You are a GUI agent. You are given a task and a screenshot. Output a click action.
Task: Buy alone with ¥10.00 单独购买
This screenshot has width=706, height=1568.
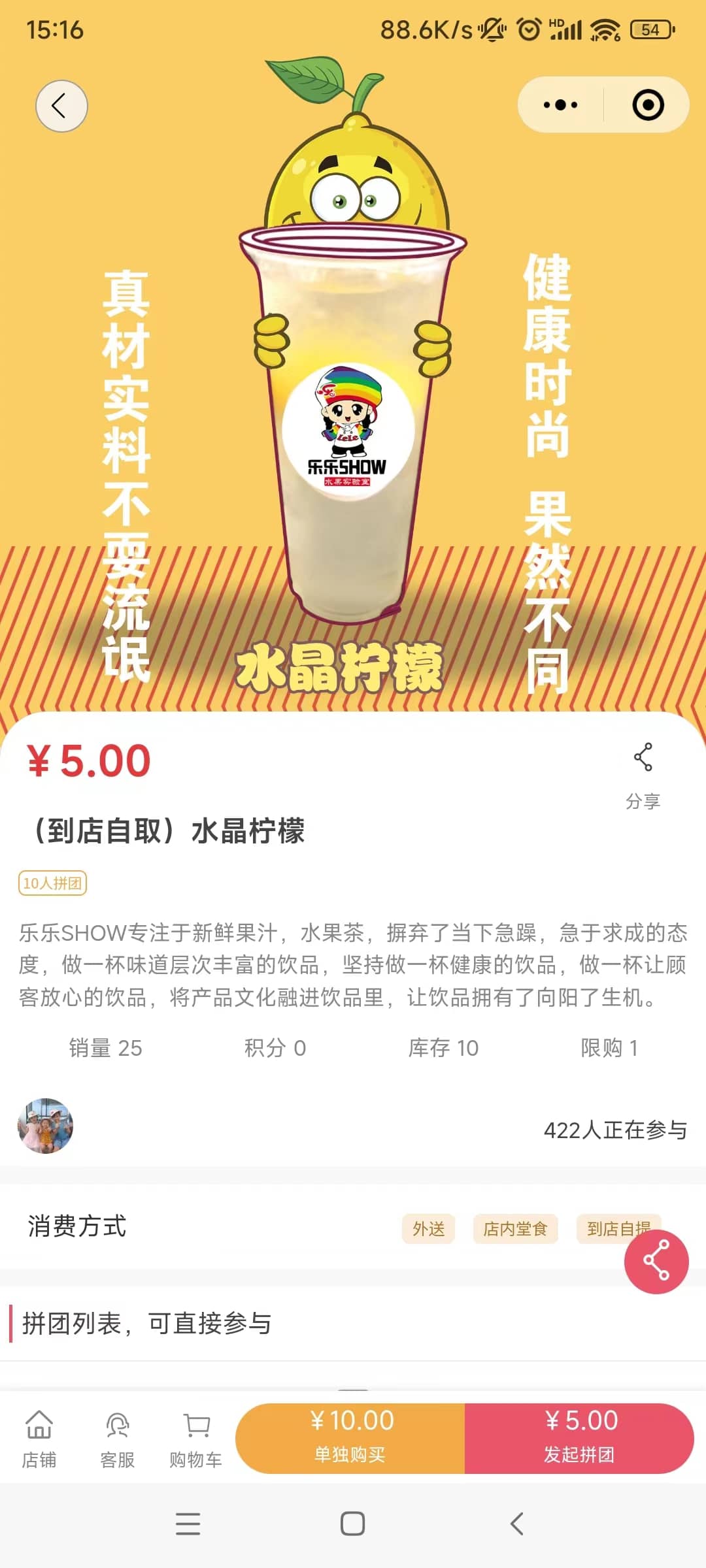click(350, 1439)
